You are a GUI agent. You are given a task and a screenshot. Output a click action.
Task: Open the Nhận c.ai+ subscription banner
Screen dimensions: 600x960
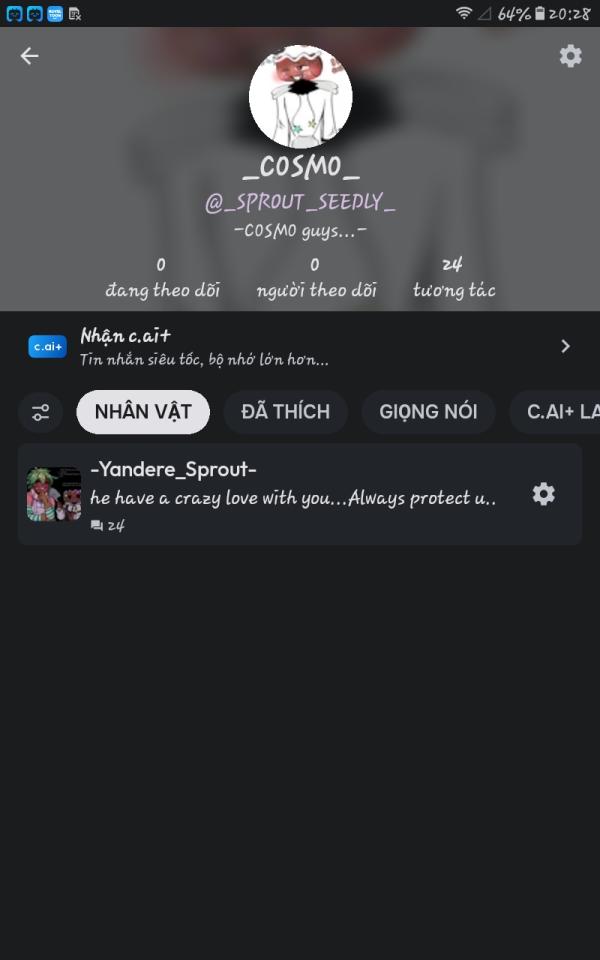pos(300,346)
